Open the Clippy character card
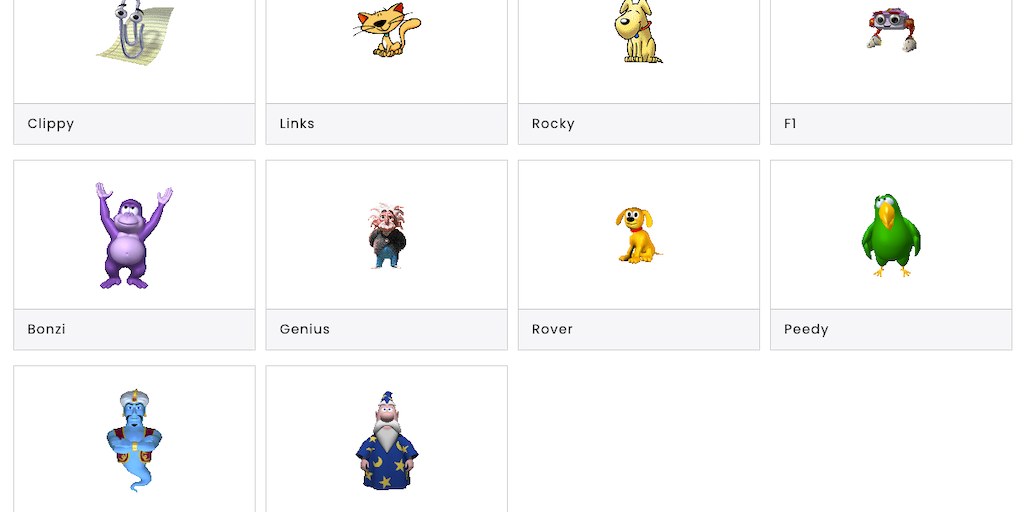 click(x=134, y=60)
